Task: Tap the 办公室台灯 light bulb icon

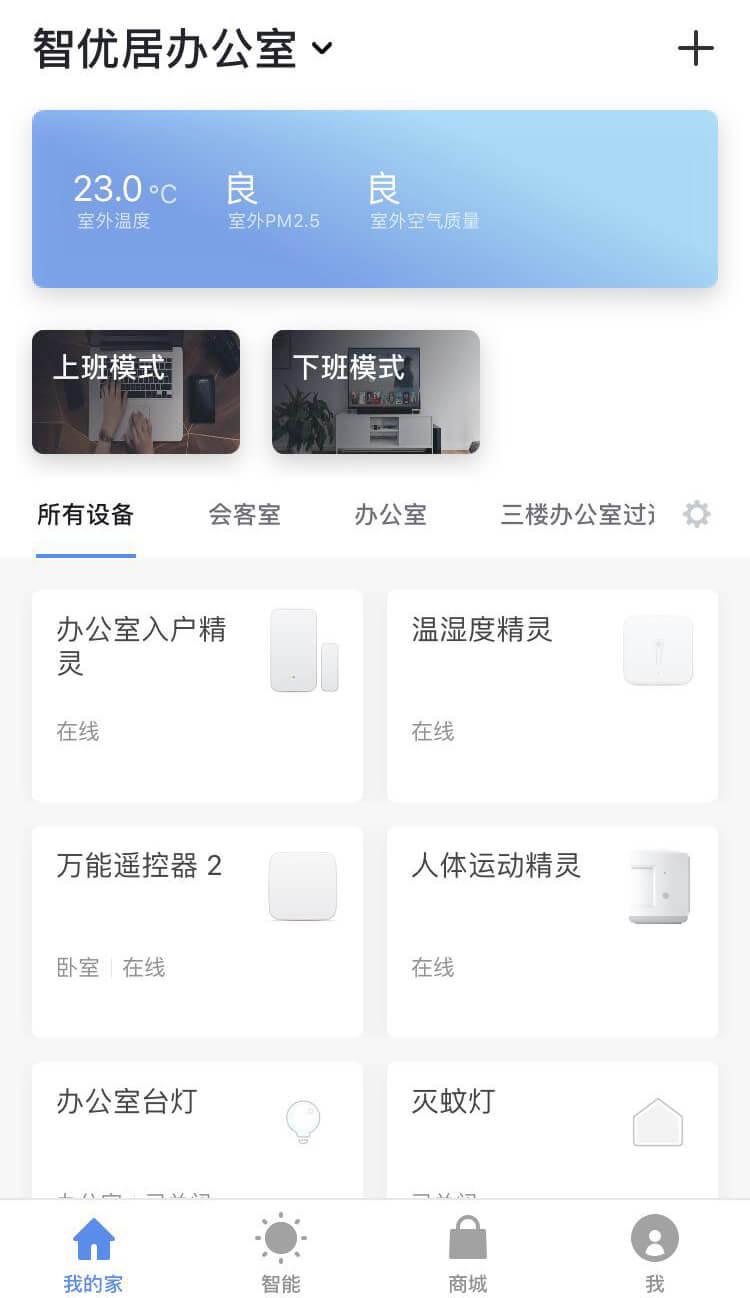Action: coord(302,1121)
